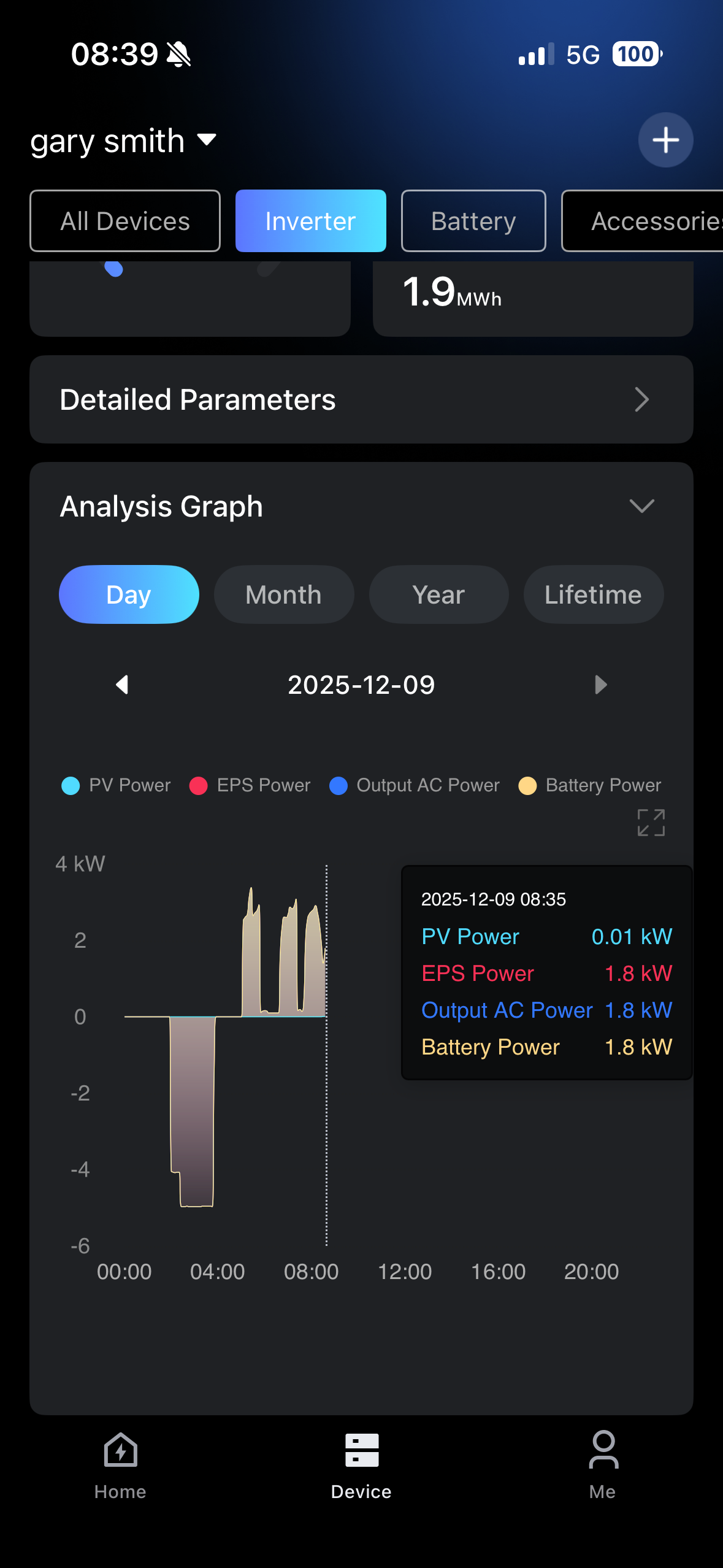Screen dimensions: 723x1568
Task: Switch graph range to Year
Action: tap(438, 594)
